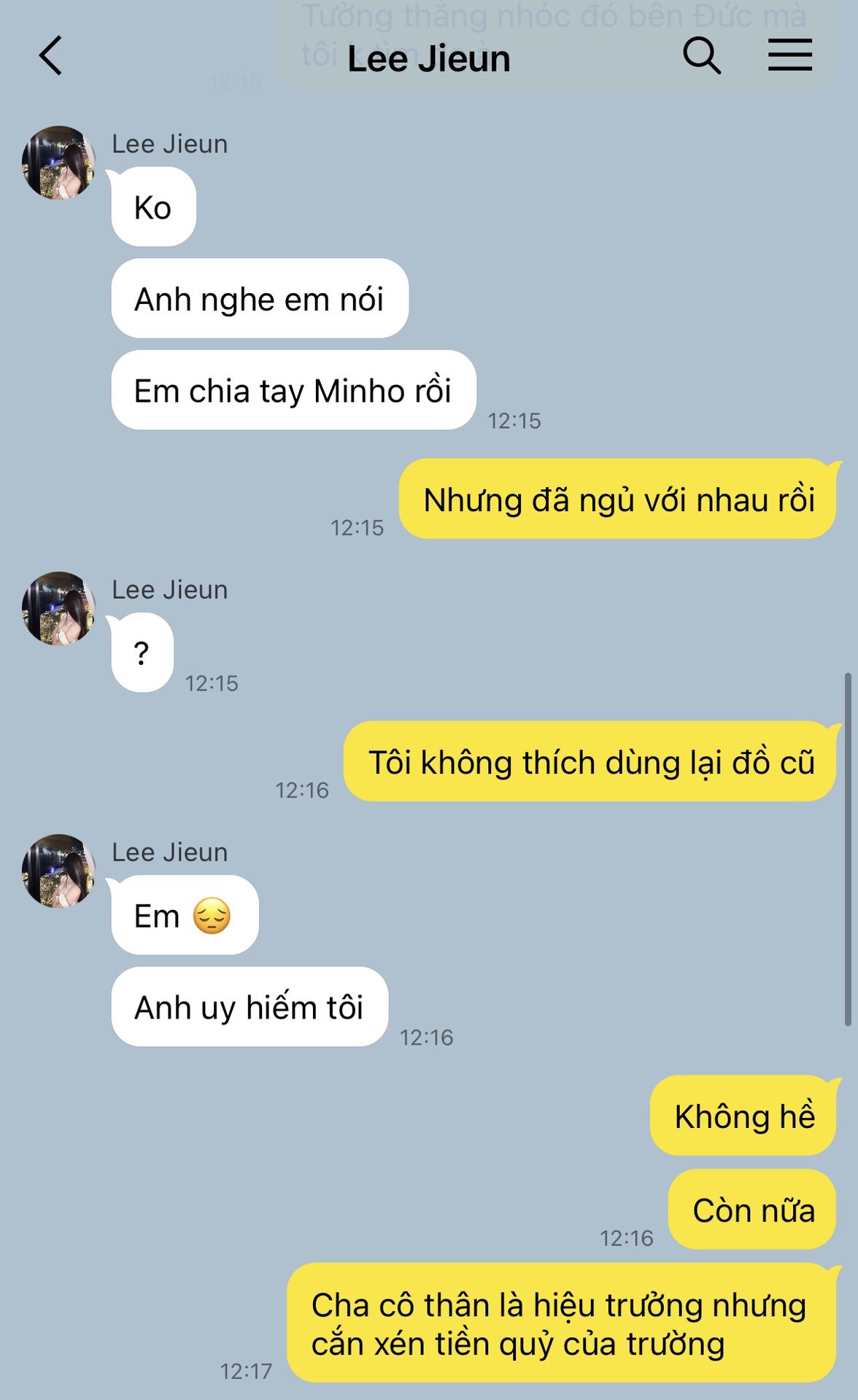
Task: Open Lee Jieun's avatar beside the "Ko" message
Action: click(x=59, y=163)
